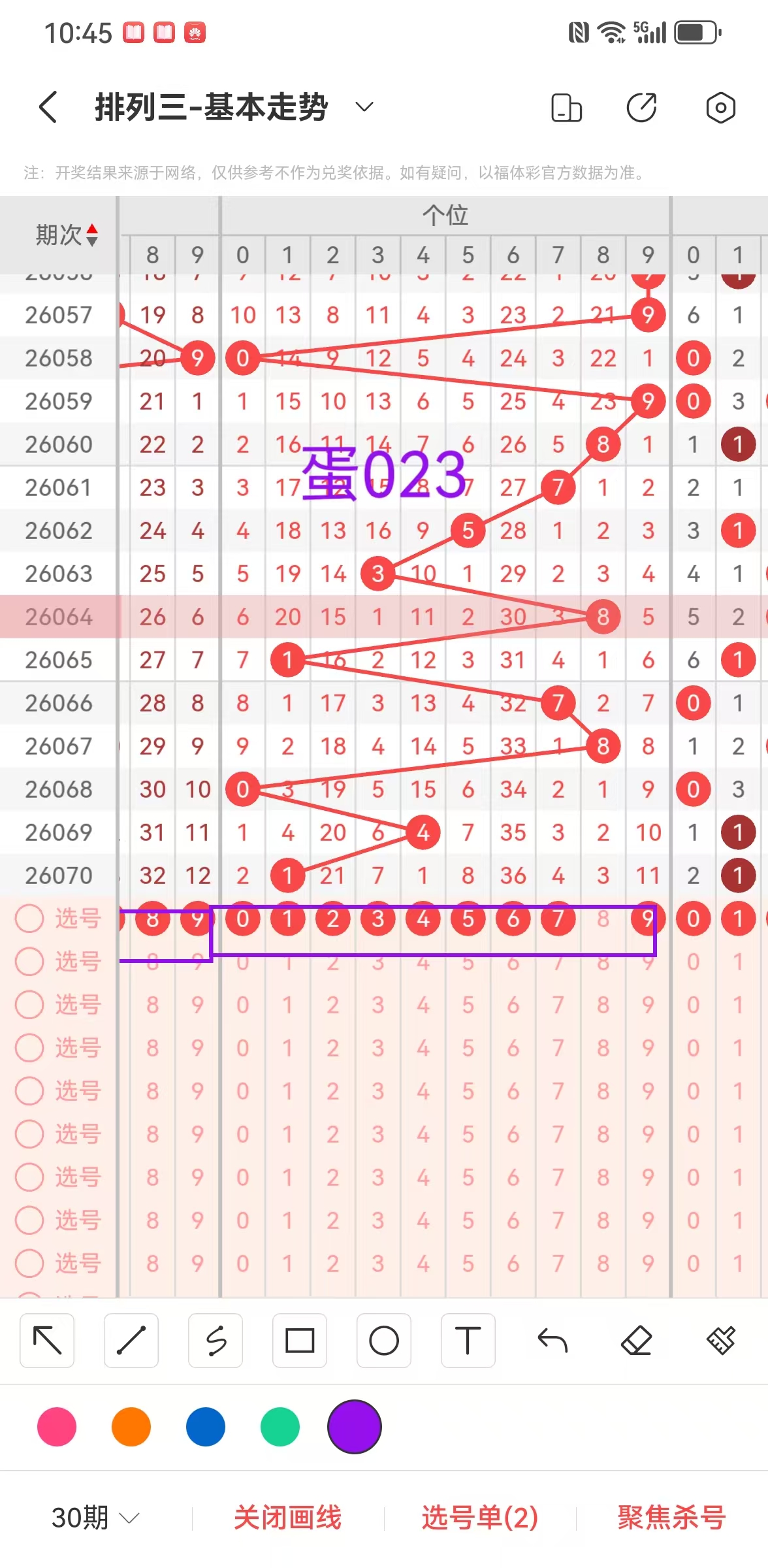Go back from the trend chart
Viewport: 768px width, 1568px height.
point(48,106)
